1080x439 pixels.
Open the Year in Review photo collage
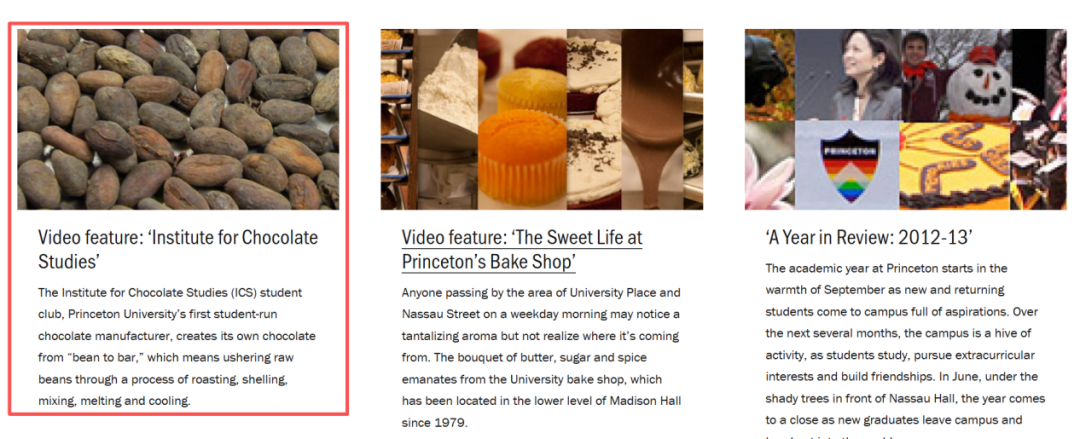pos(905,118)
